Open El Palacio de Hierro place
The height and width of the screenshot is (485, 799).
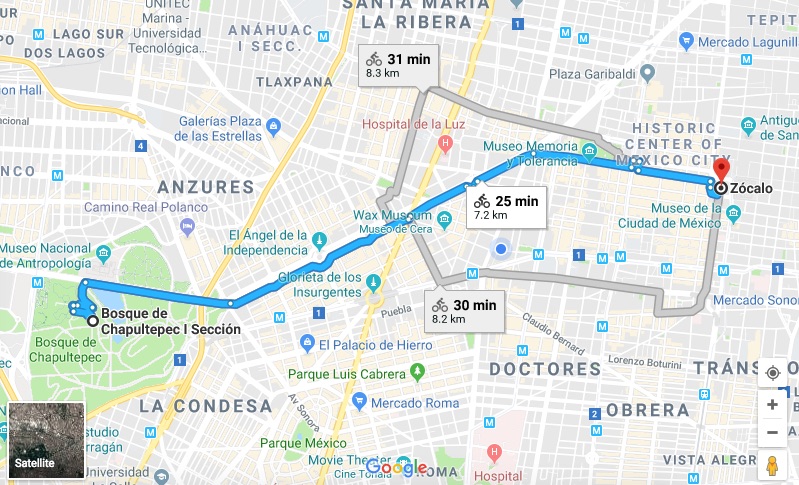pyautogui.click(x=308, y=344)
